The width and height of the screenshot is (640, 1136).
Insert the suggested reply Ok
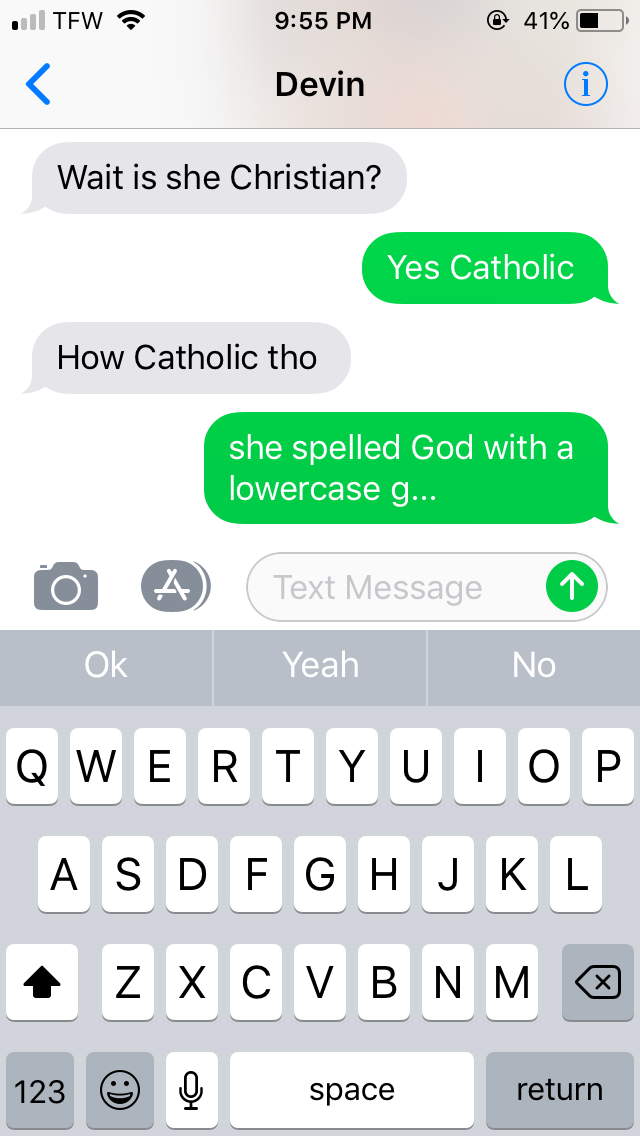coord(106,665)
